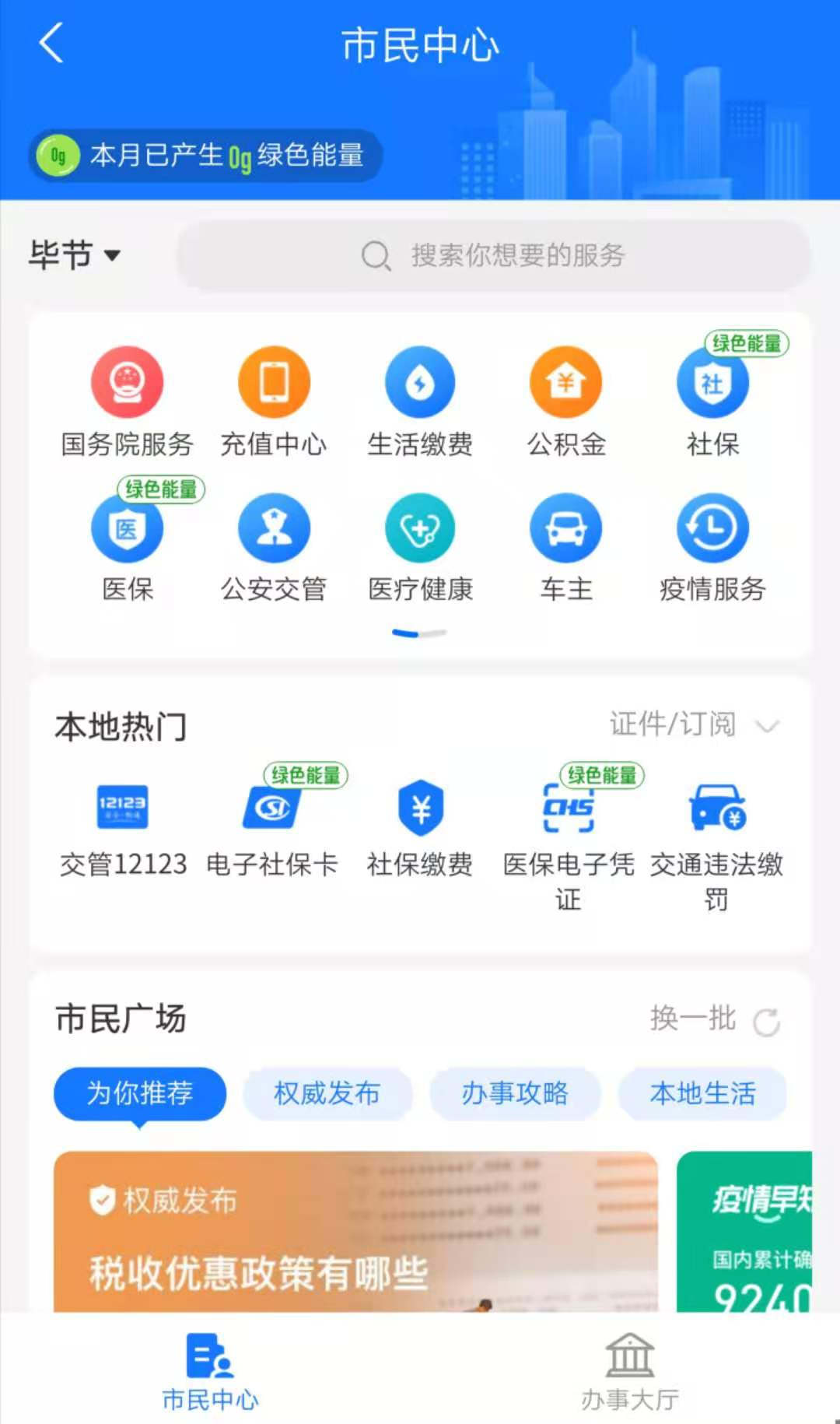Viewport: 840px width, 1424px height.
Task: Expand the 证件/订阅 dropdown
Action: [694, 724]
